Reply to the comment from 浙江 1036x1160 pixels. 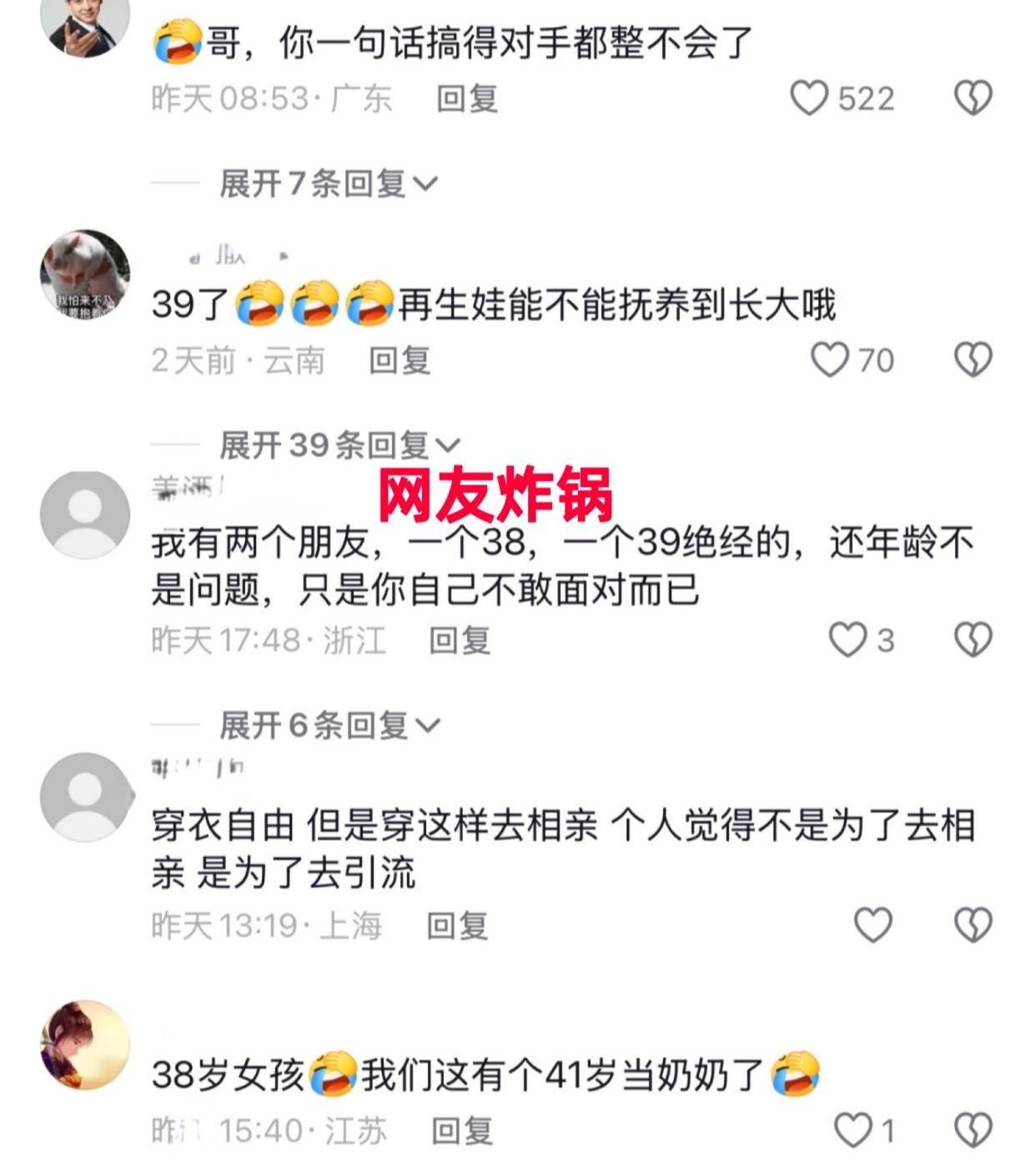coord(460,640)
